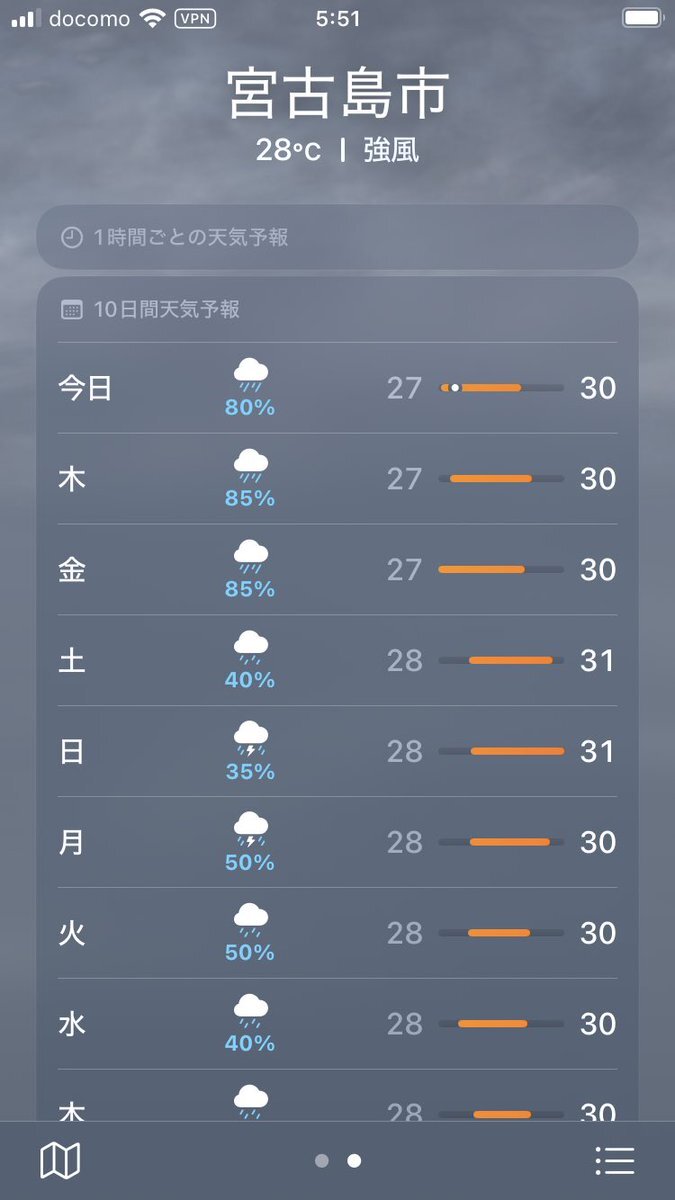The image size is (675, 1200).
Task: Open the hourly forecast card
Action: 337,237
